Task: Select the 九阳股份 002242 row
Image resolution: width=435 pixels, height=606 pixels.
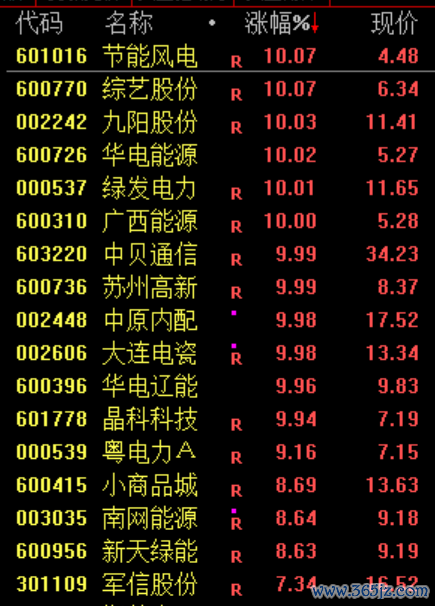Action: pos(218,122)
